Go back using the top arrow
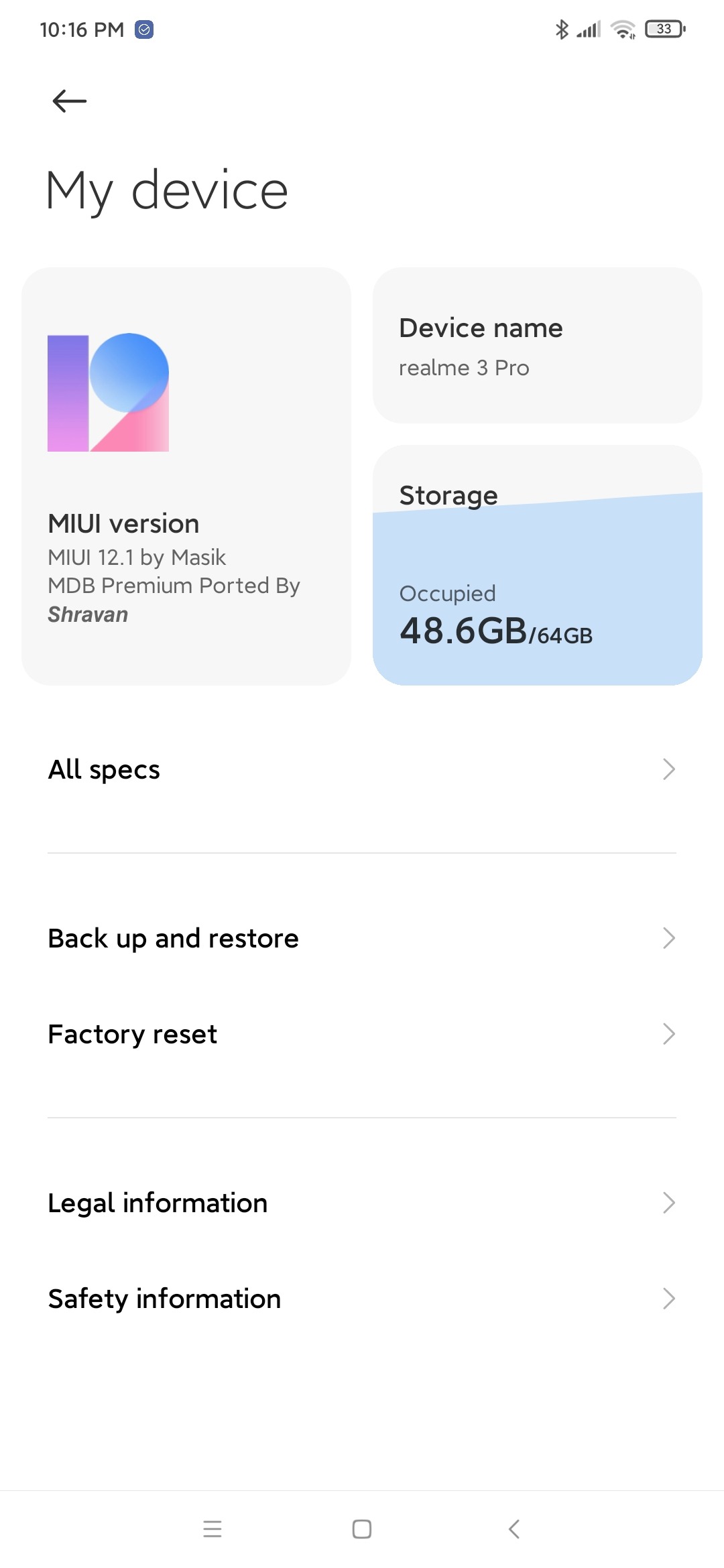Viewport: 724px width, 1568px height. [70, 101]
